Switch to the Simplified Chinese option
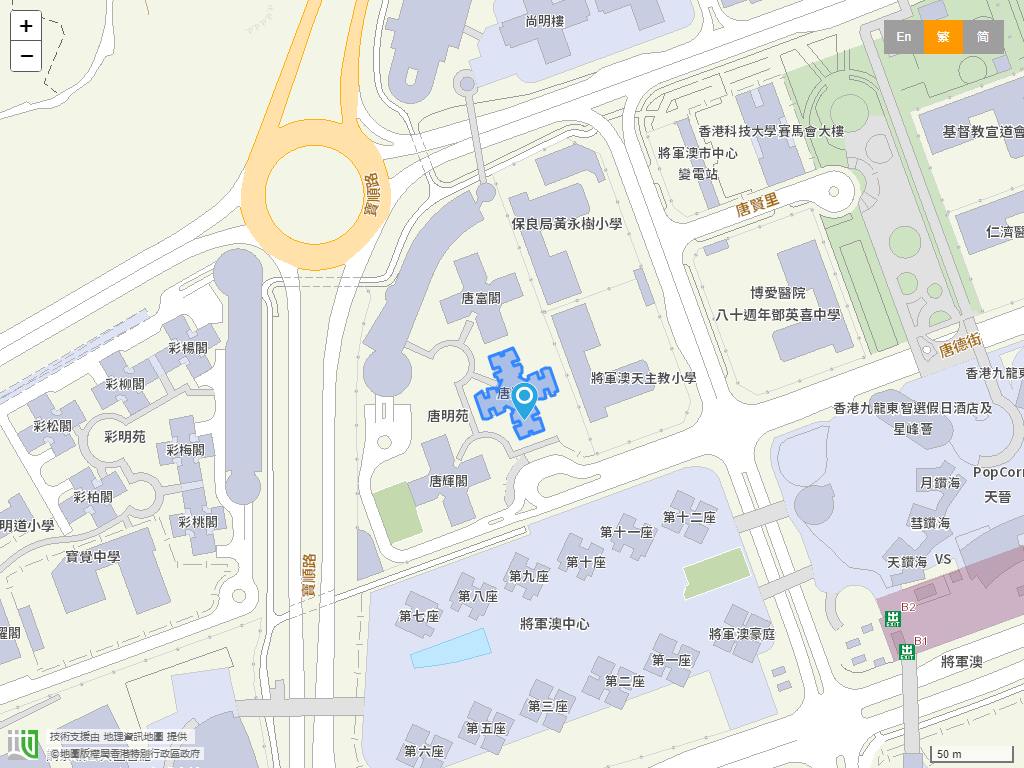The width and height of the screenshot is (1024, 768). tap(983, 37)
